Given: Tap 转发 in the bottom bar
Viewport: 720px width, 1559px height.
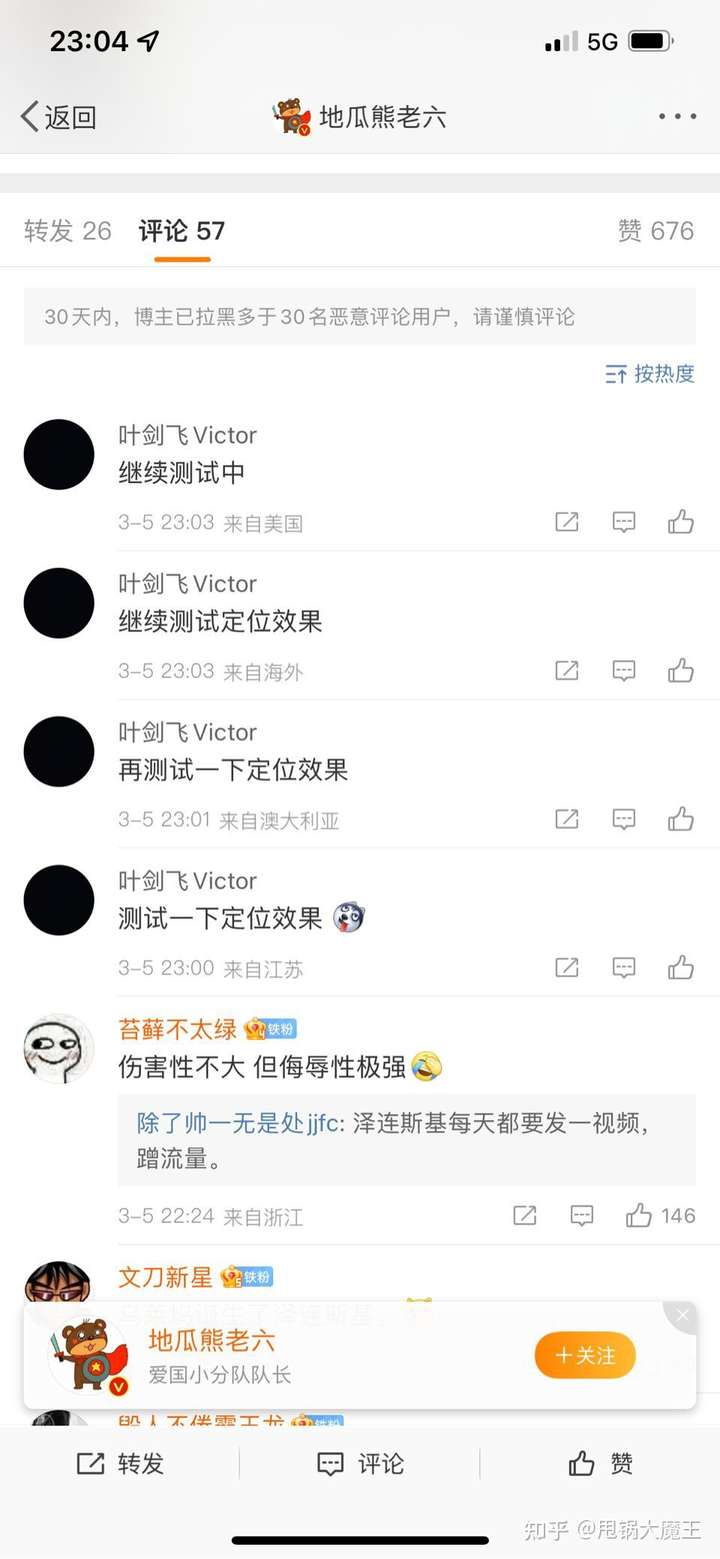Looking at the screenshot, I should (x=120, y=1464).
